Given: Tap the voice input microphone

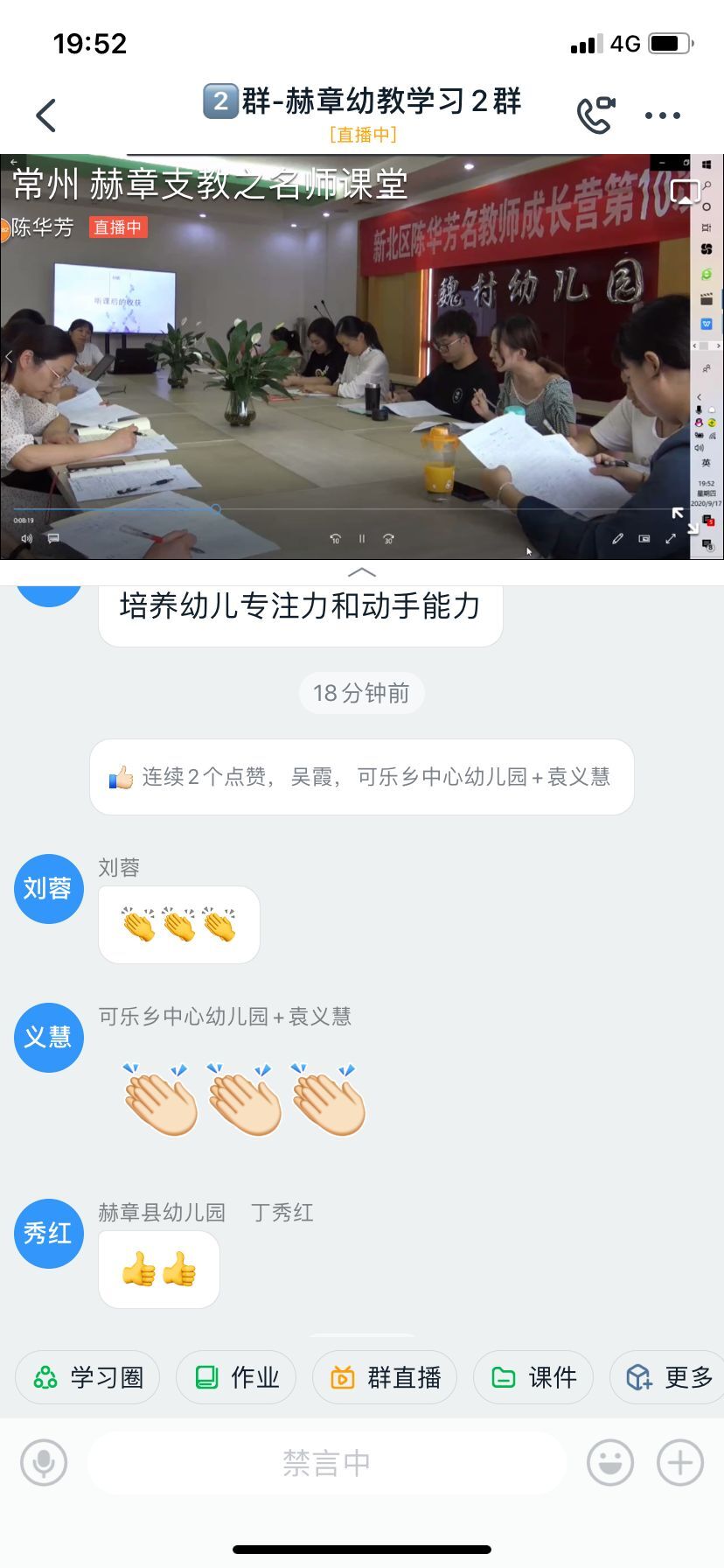Looking at the screenshot, I should click(44, 1462).
